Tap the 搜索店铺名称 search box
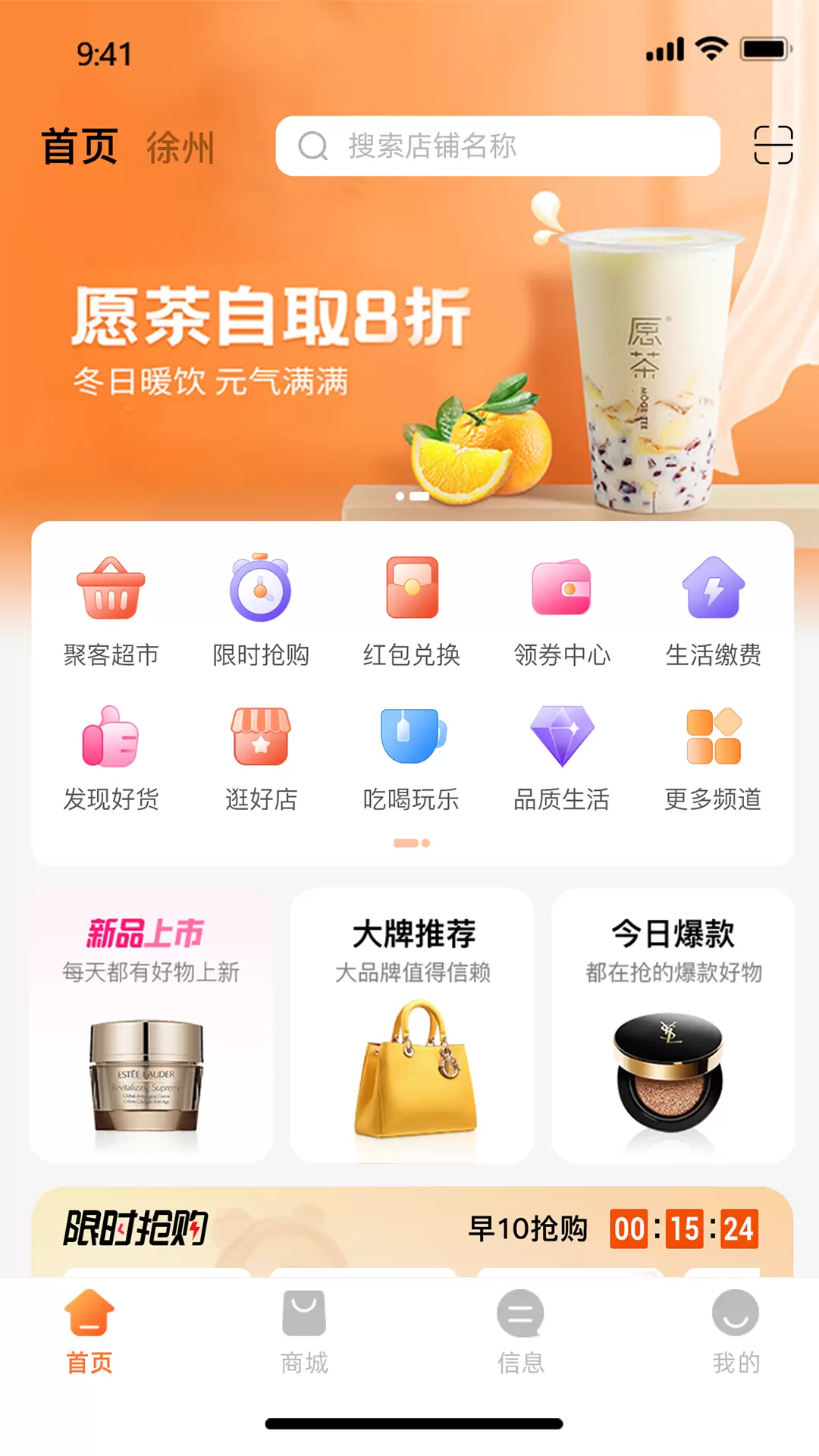 (x=497, y=146)
